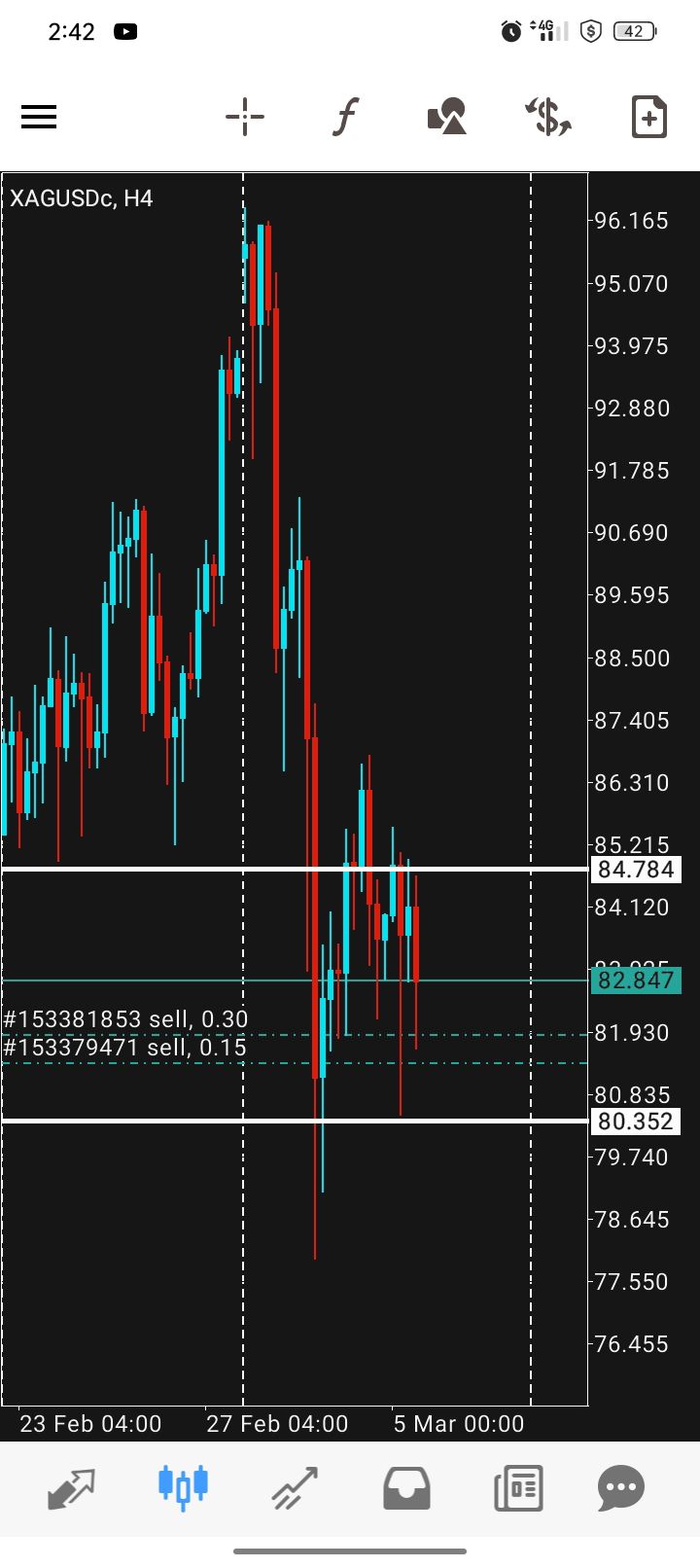
Task: Create a new order
Action: click(x=648, y=118)
